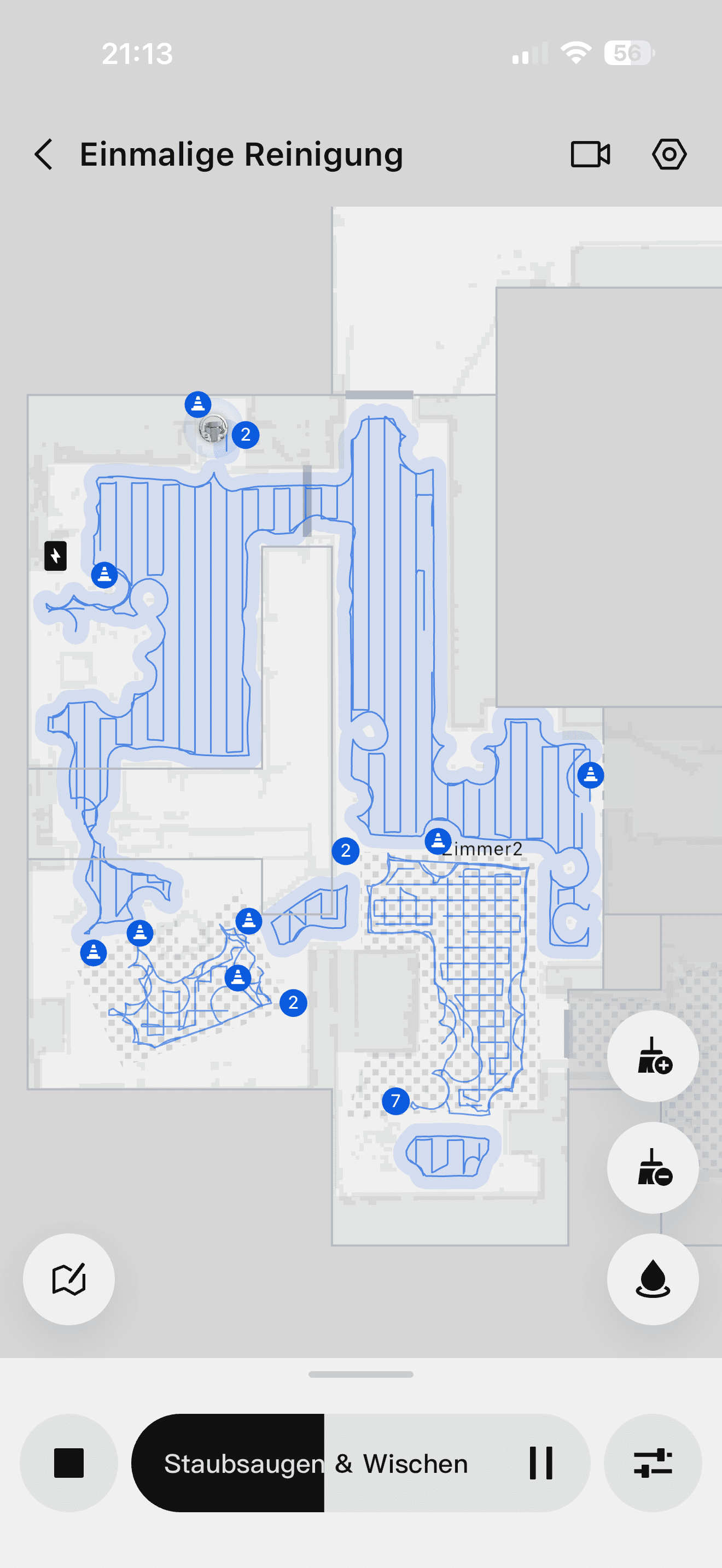Go back from Einmalige Reinigung
Screen dimensions: 722x1568
[44, 154]
